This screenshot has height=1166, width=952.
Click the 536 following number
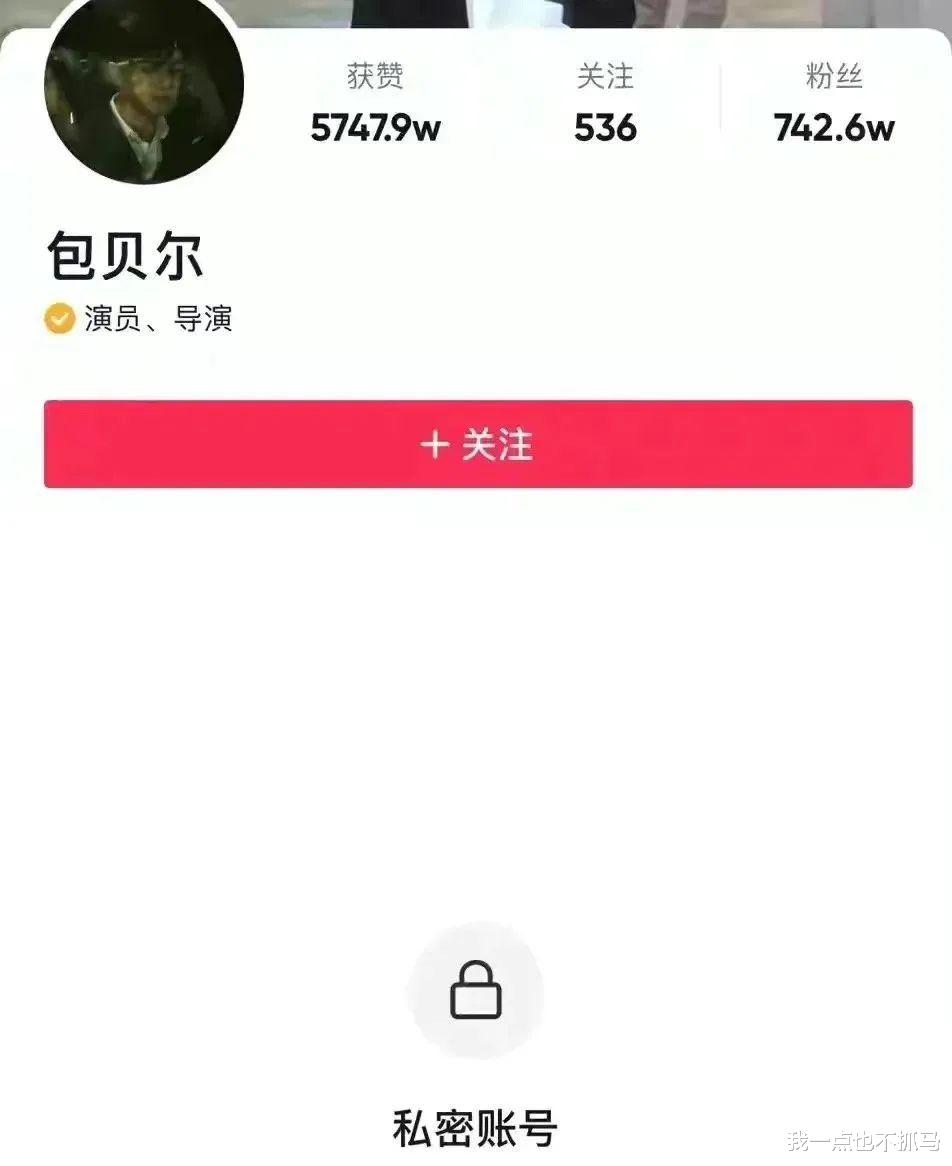point(606,128)
